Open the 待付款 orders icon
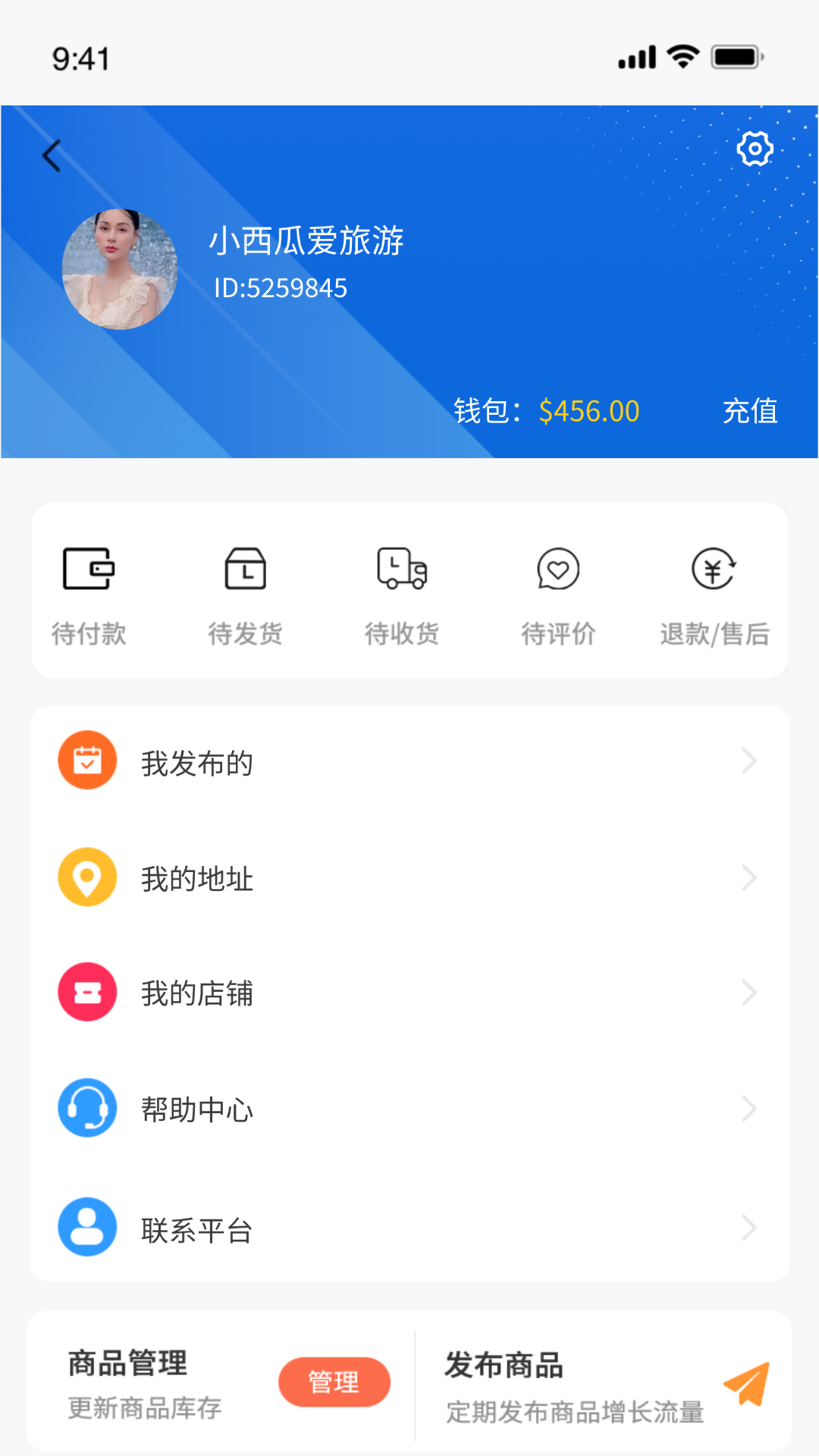The width and height of the screenshot is (819, 1456). coord(88,570)
